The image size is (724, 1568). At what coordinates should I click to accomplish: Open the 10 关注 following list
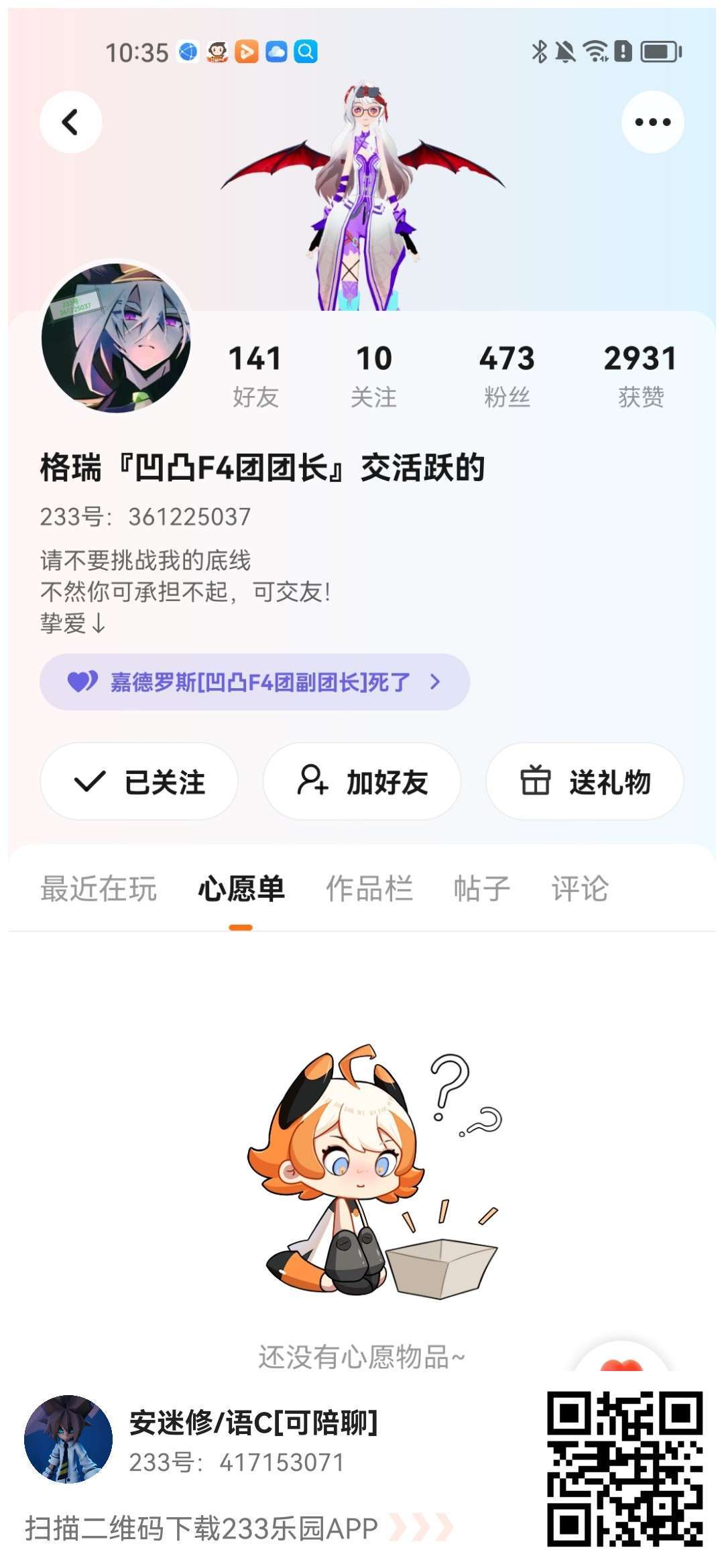click(x=373, y=375)
